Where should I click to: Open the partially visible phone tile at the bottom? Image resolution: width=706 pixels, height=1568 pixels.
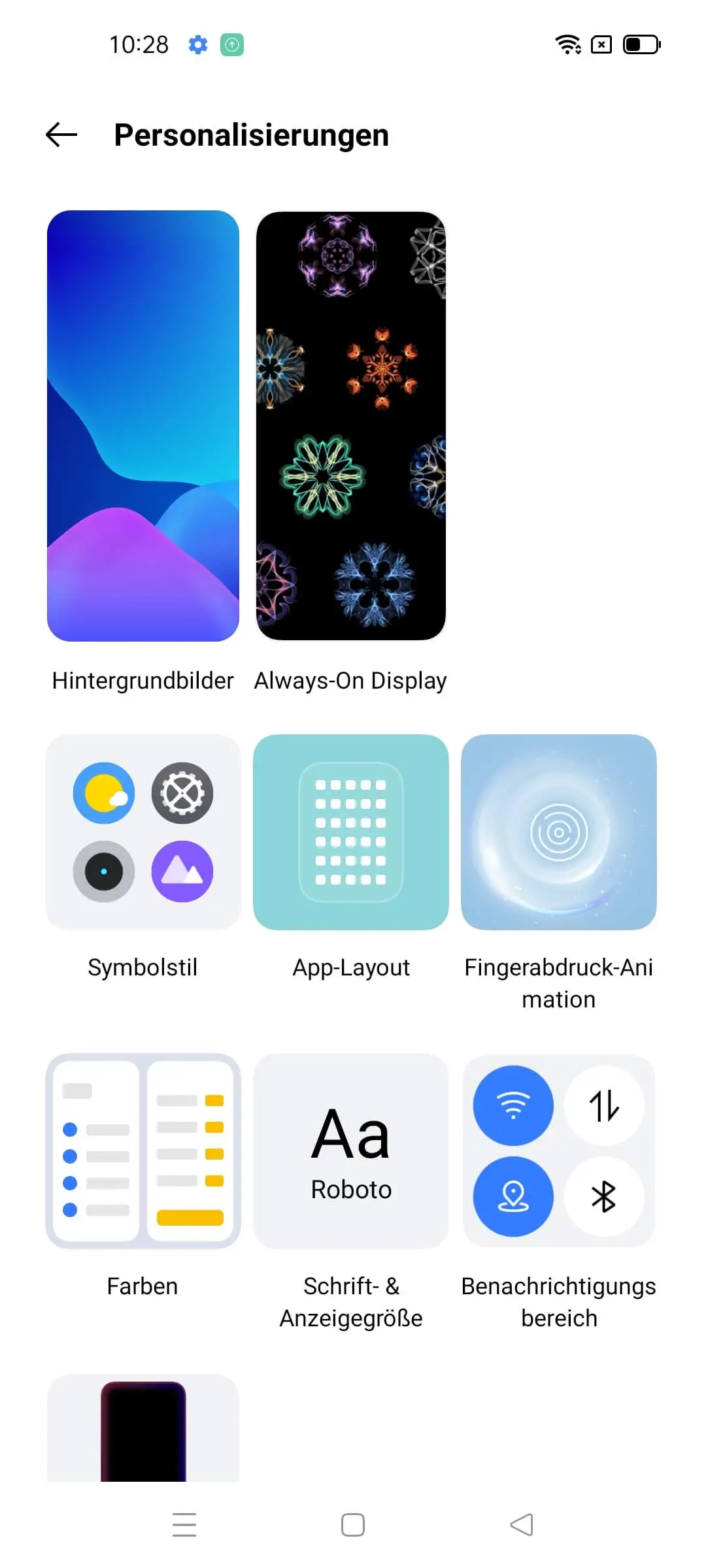(143, 1429)
